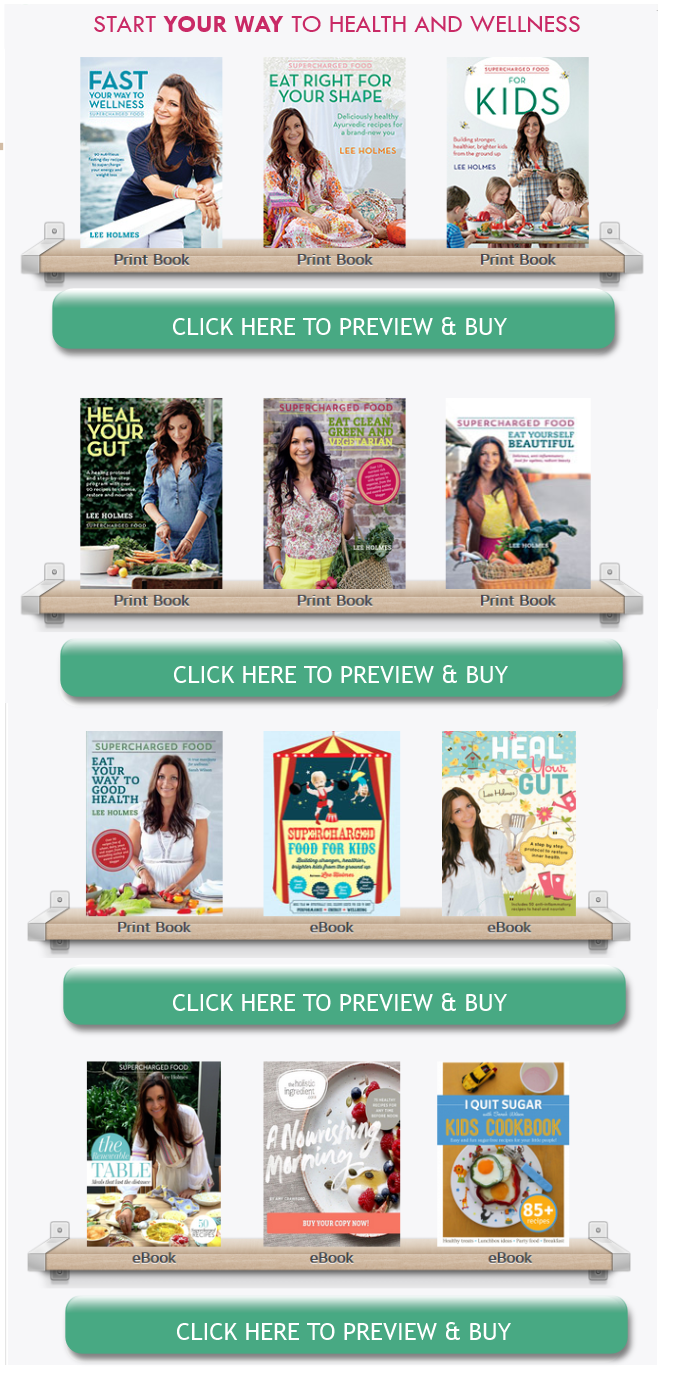
Task: Open Eat Right For Your Shape book
Action: point(334,152)
